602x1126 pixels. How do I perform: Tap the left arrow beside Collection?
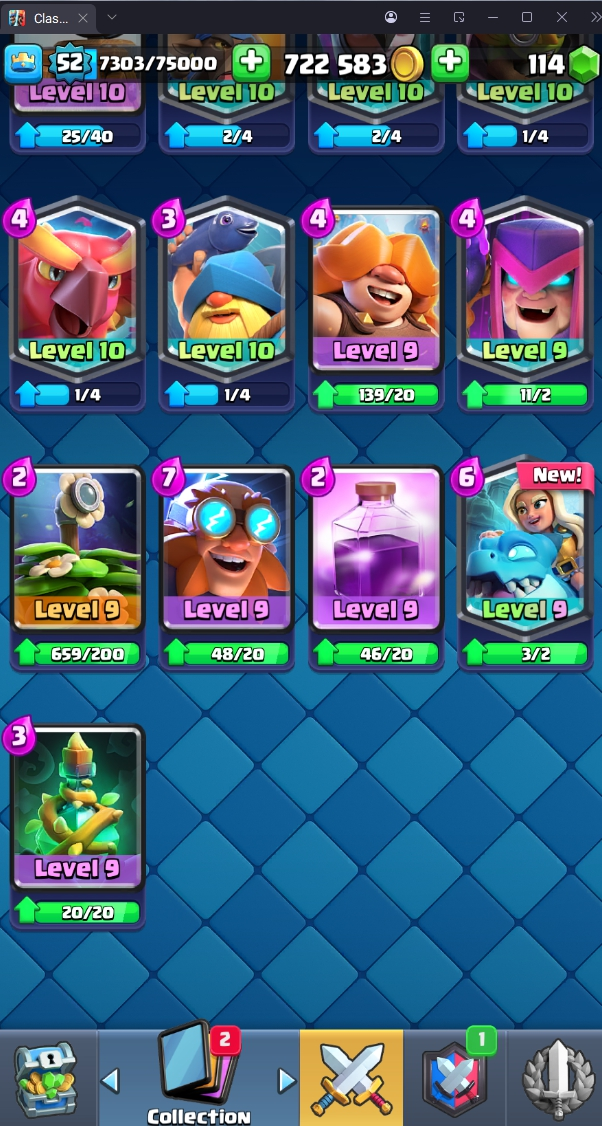tap(111, 1080)
